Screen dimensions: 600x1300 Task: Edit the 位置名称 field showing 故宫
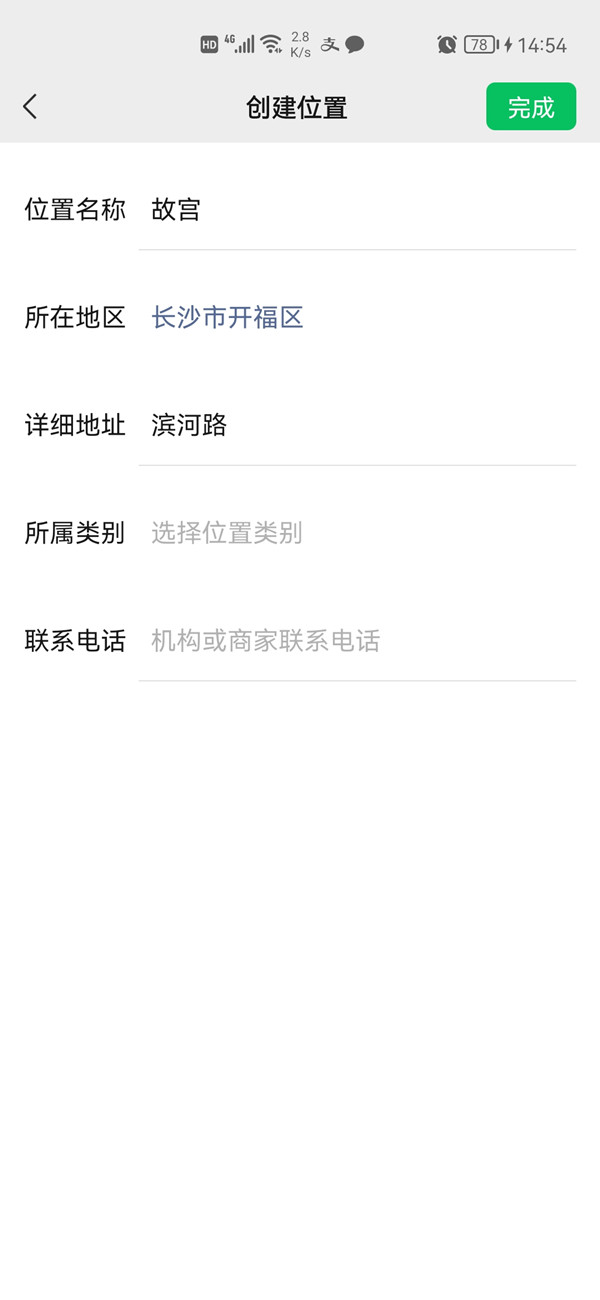(x=355, y=210)
